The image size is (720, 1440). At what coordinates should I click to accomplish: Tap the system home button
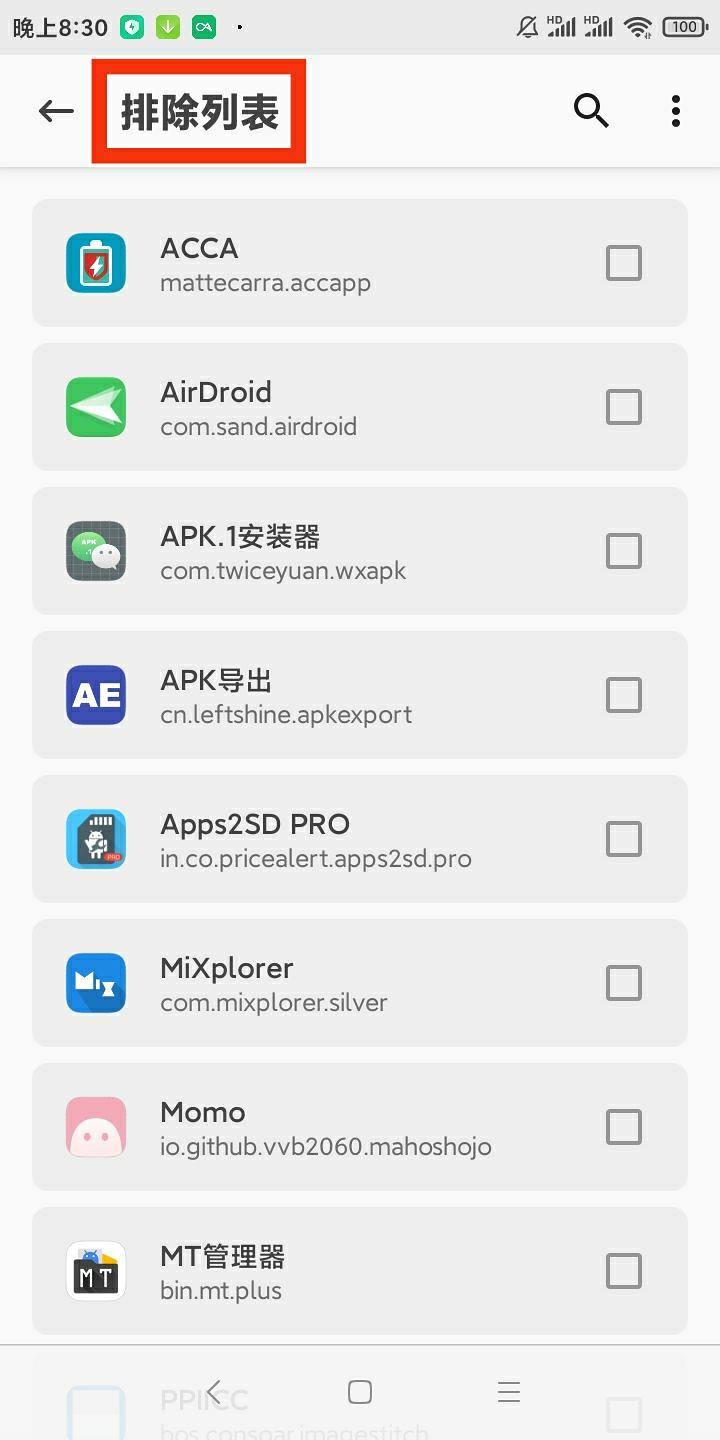[360, 1392]
